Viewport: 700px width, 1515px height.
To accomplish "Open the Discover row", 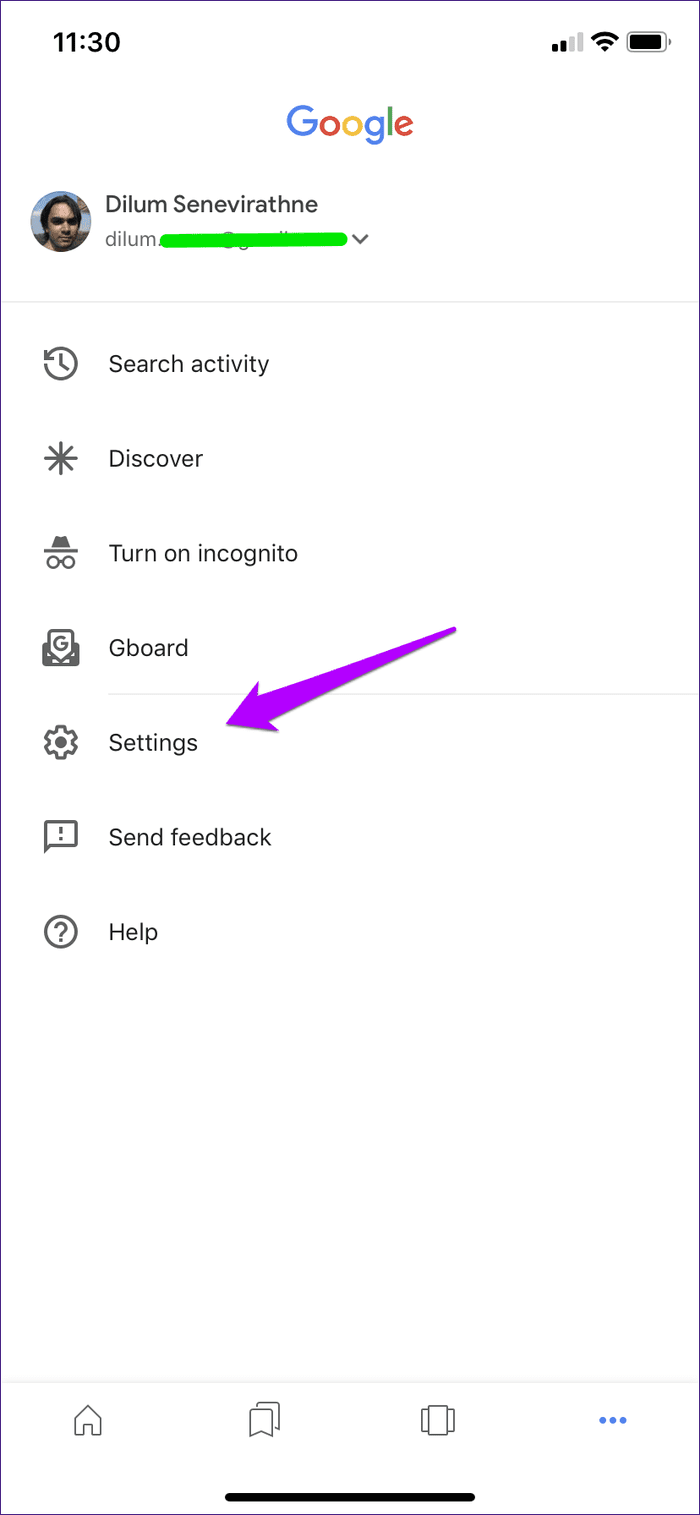I will click(x=350, y=459).
